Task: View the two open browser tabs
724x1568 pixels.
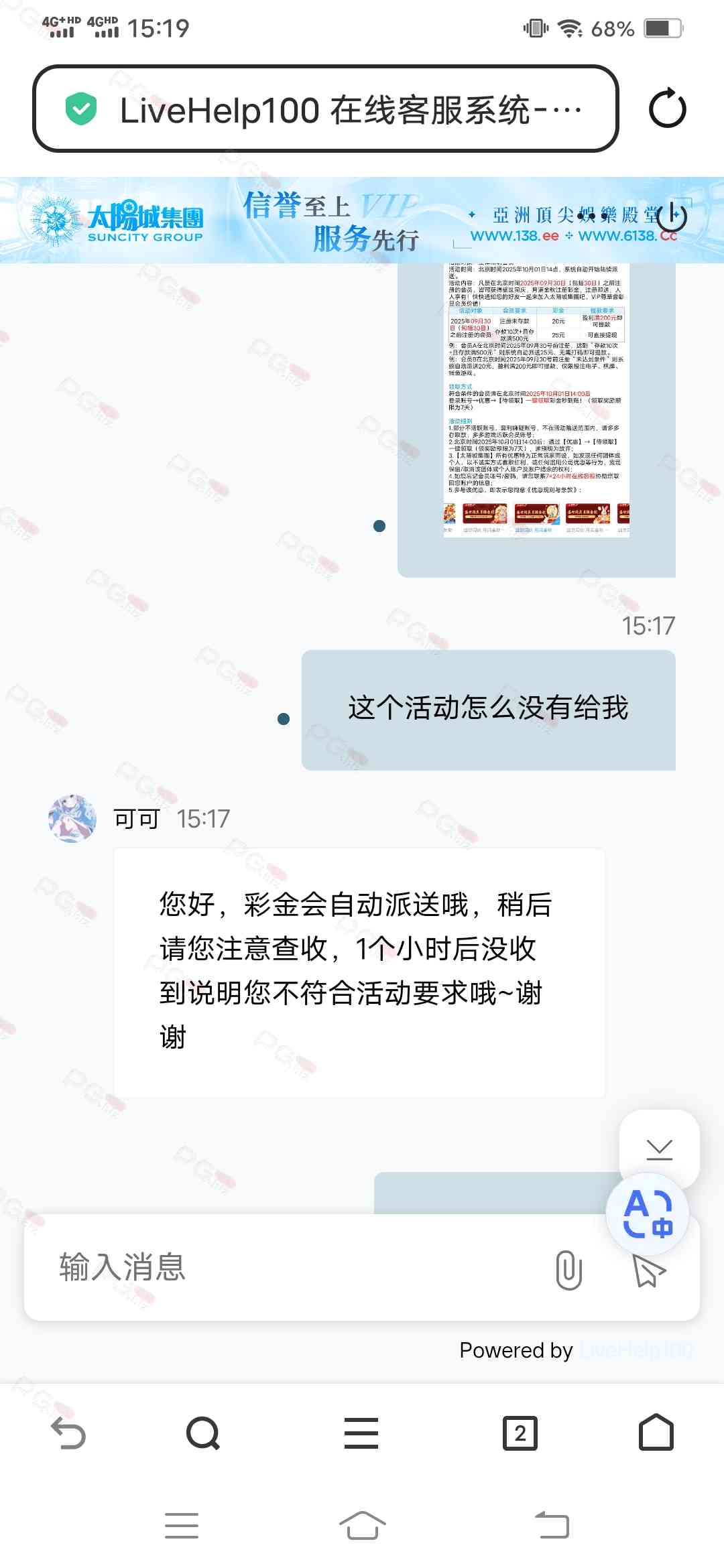Action: coord(520,1434)
